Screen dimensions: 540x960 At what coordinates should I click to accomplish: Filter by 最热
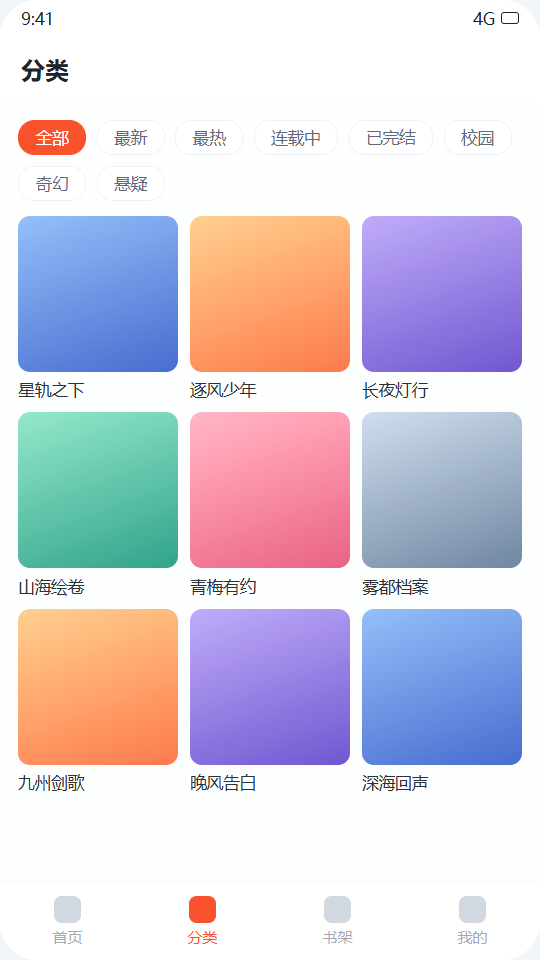point(209,138)
